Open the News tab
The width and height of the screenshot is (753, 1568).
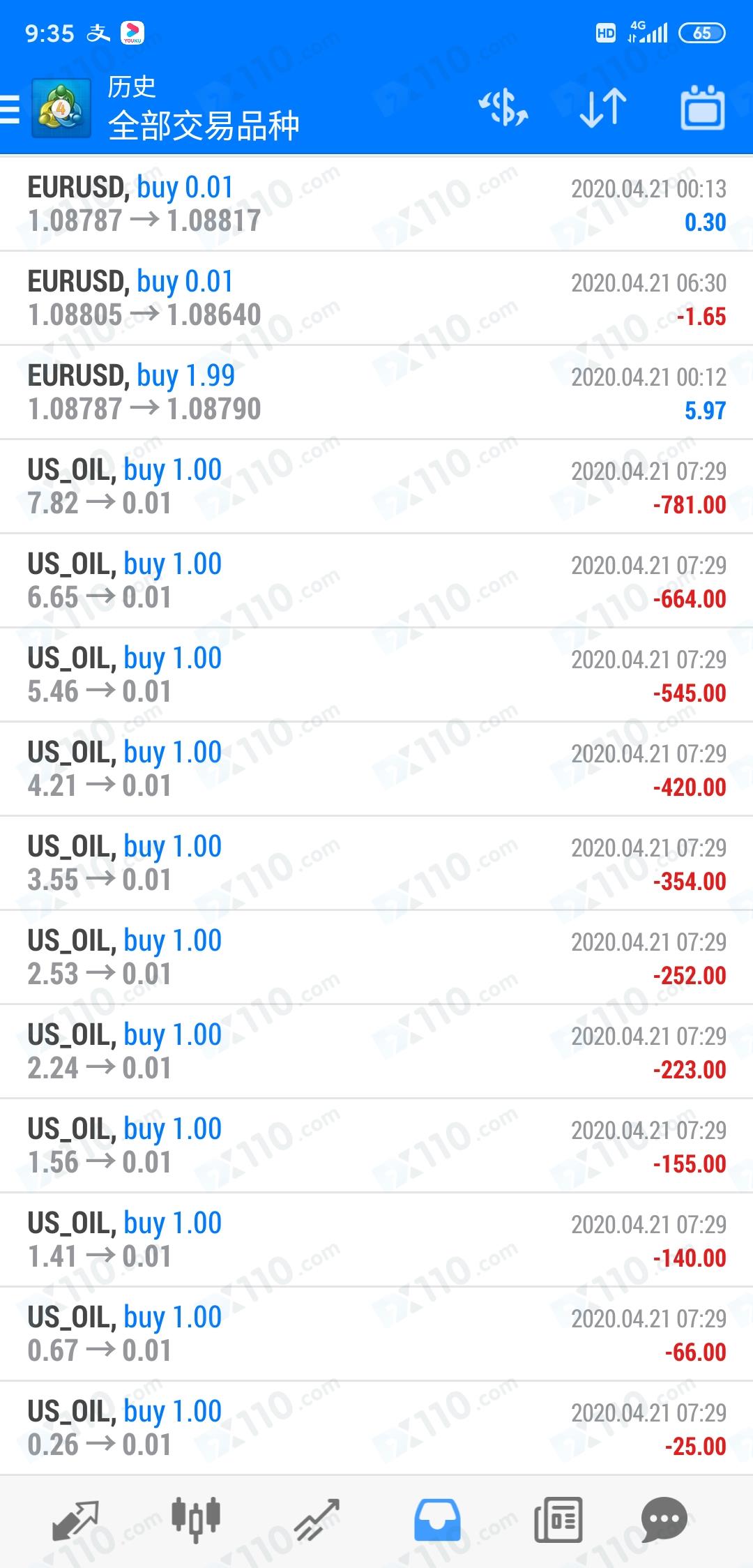[x=558, y=1521]
